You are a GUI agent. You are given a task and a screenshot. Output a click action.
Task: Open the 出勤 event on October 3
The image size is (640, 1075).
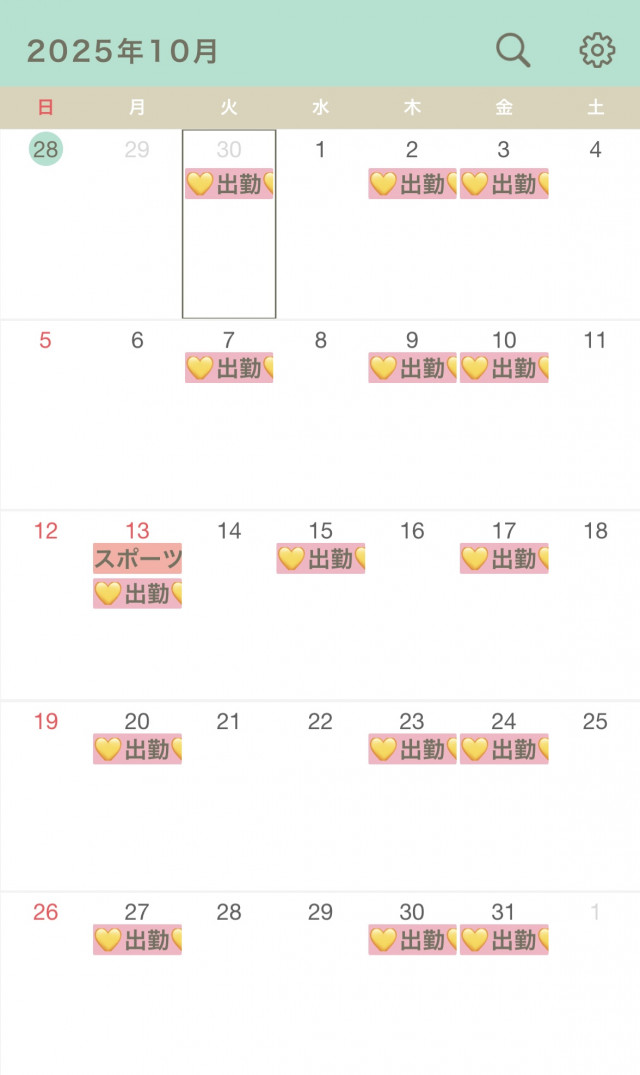504,184
